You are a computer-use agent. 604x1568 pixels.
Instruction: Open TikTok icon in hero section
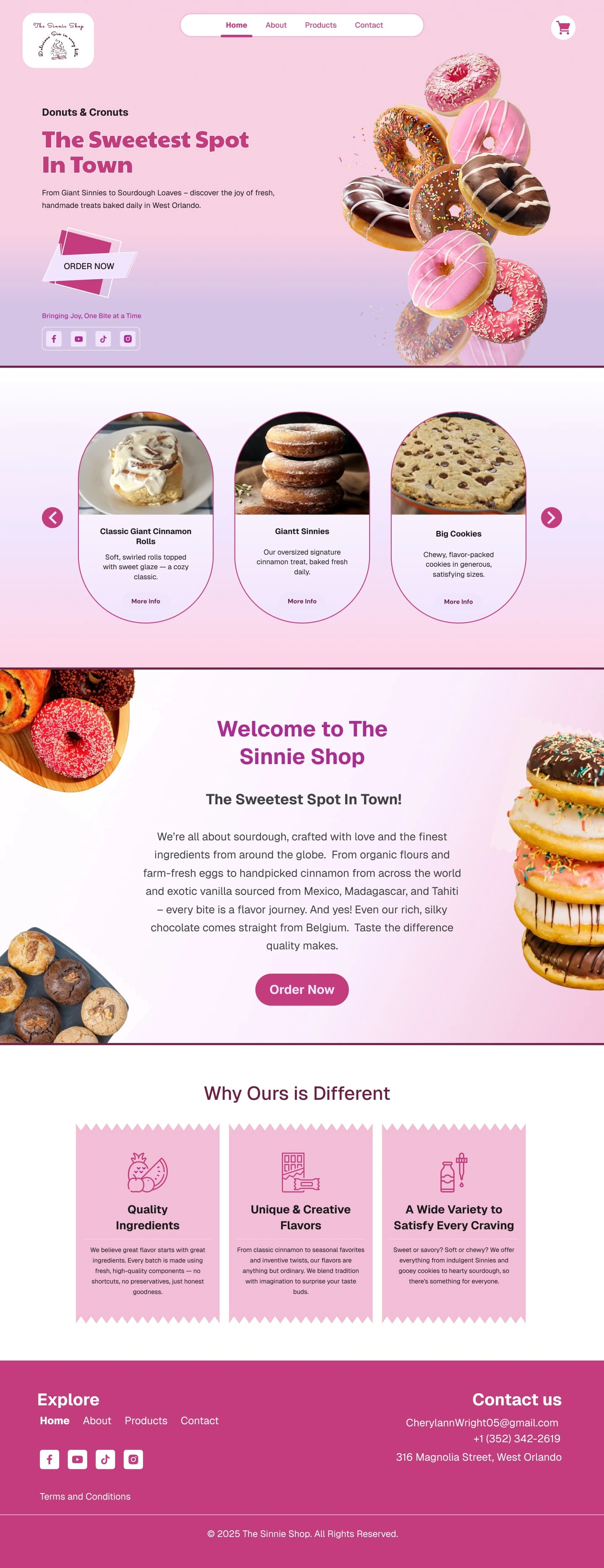click(x=104, y=338)
